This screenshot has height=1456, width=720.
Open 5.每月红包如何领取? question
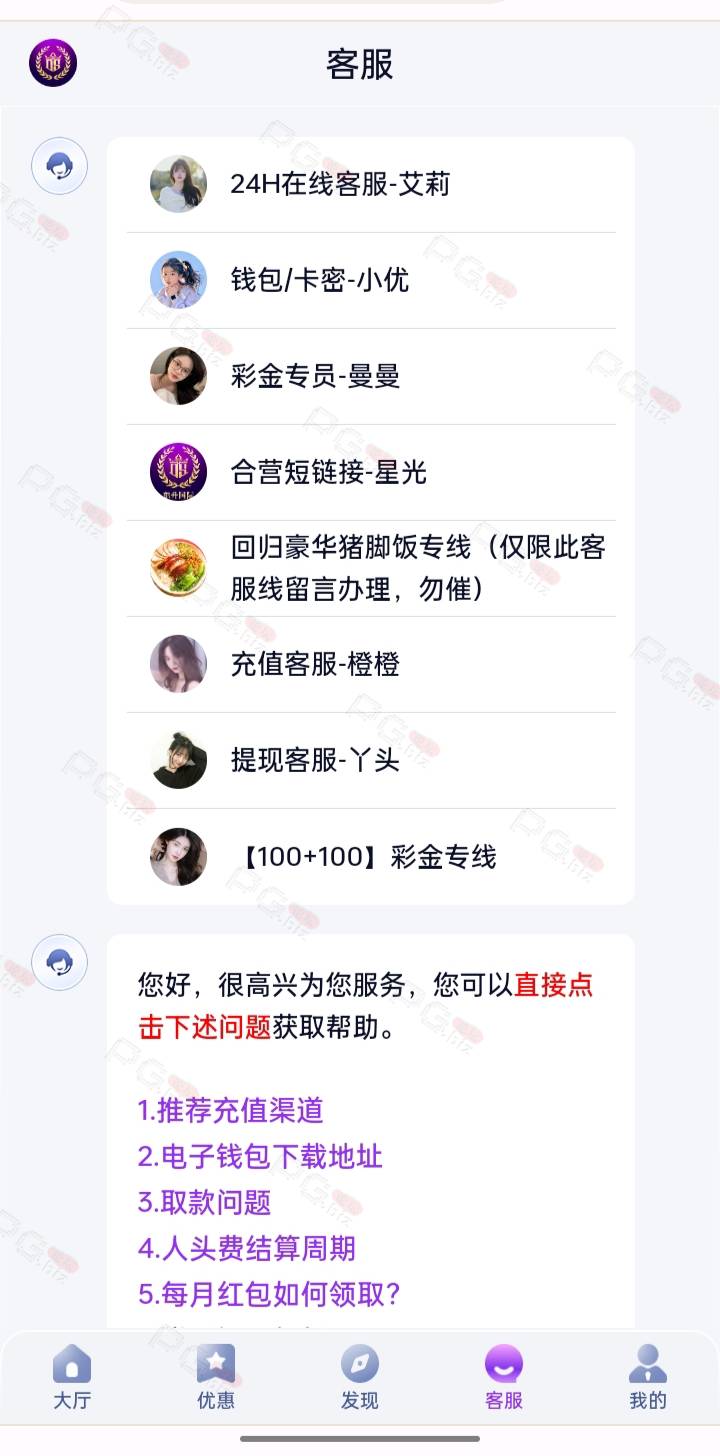pos(269,1295)
